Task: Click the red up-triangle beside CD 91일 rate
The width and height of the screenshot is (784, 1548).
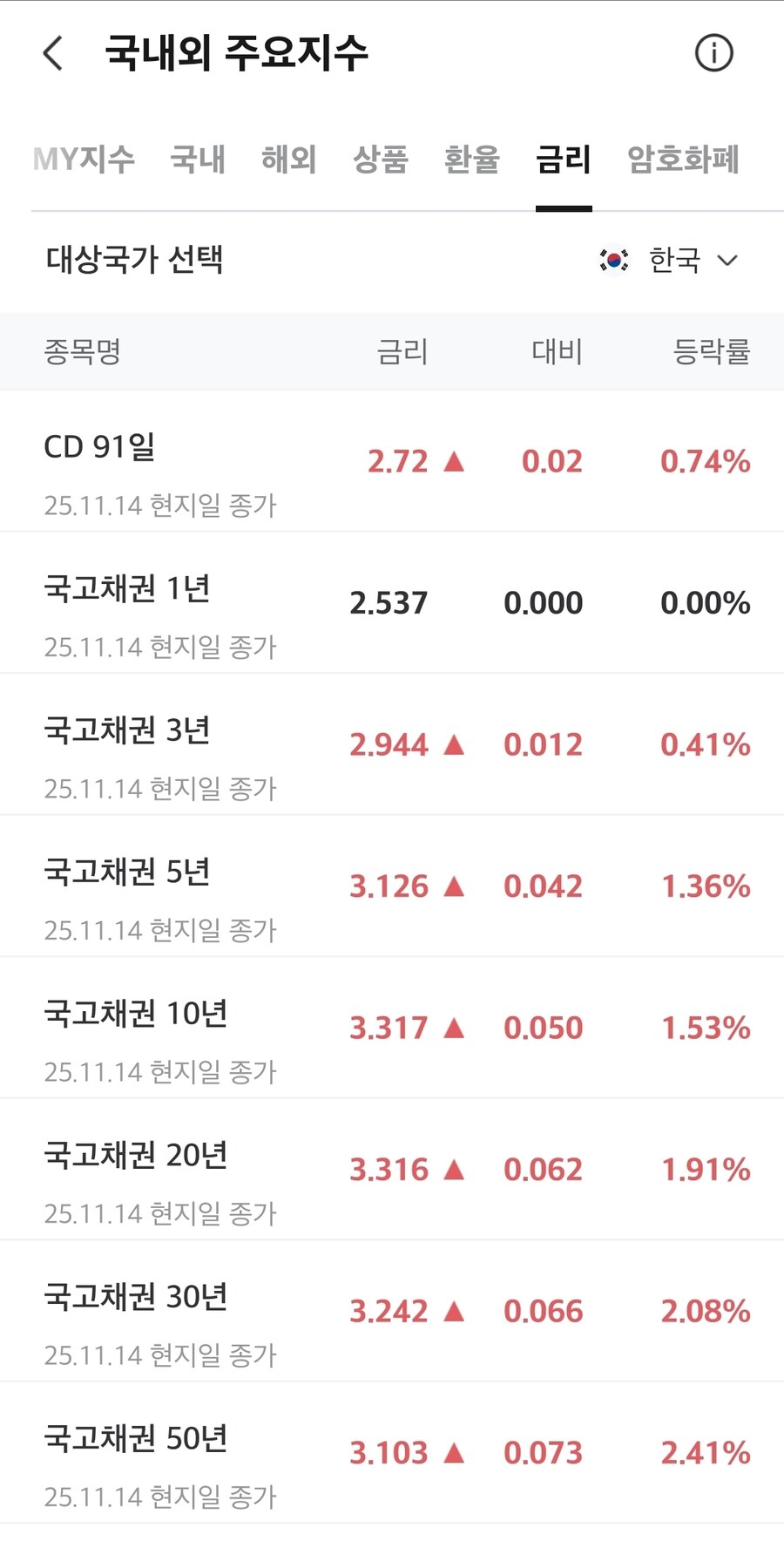Action: pos(455,460)
